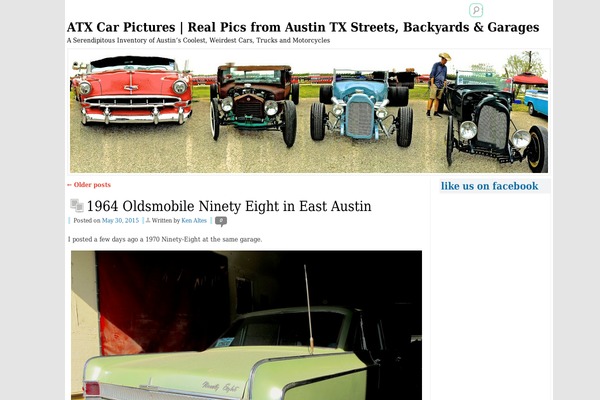Go to Older posts
The height and width of the screenshot is (400, 600).
tap(89, 185)
